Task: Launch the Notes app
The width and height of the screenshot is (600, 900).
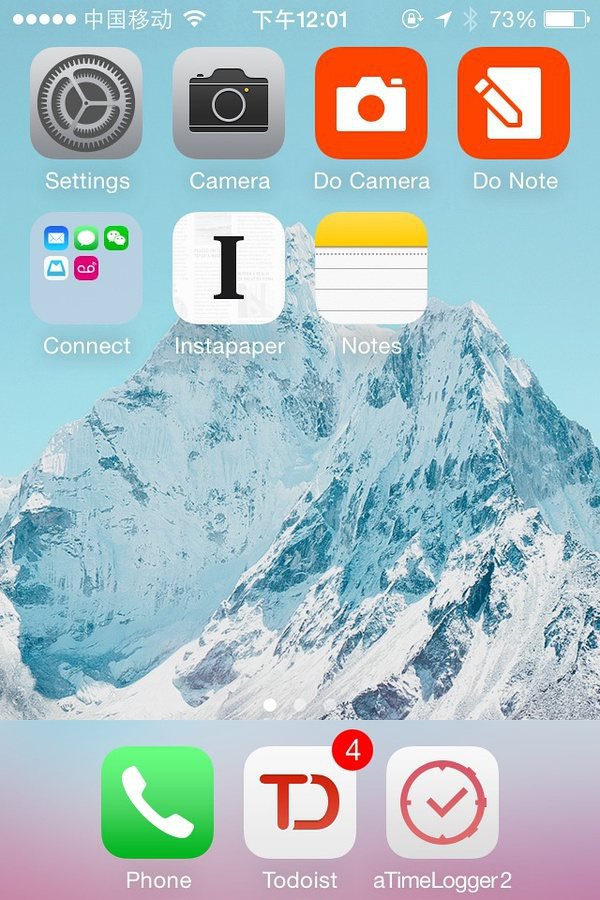Action: pos(371,268)
